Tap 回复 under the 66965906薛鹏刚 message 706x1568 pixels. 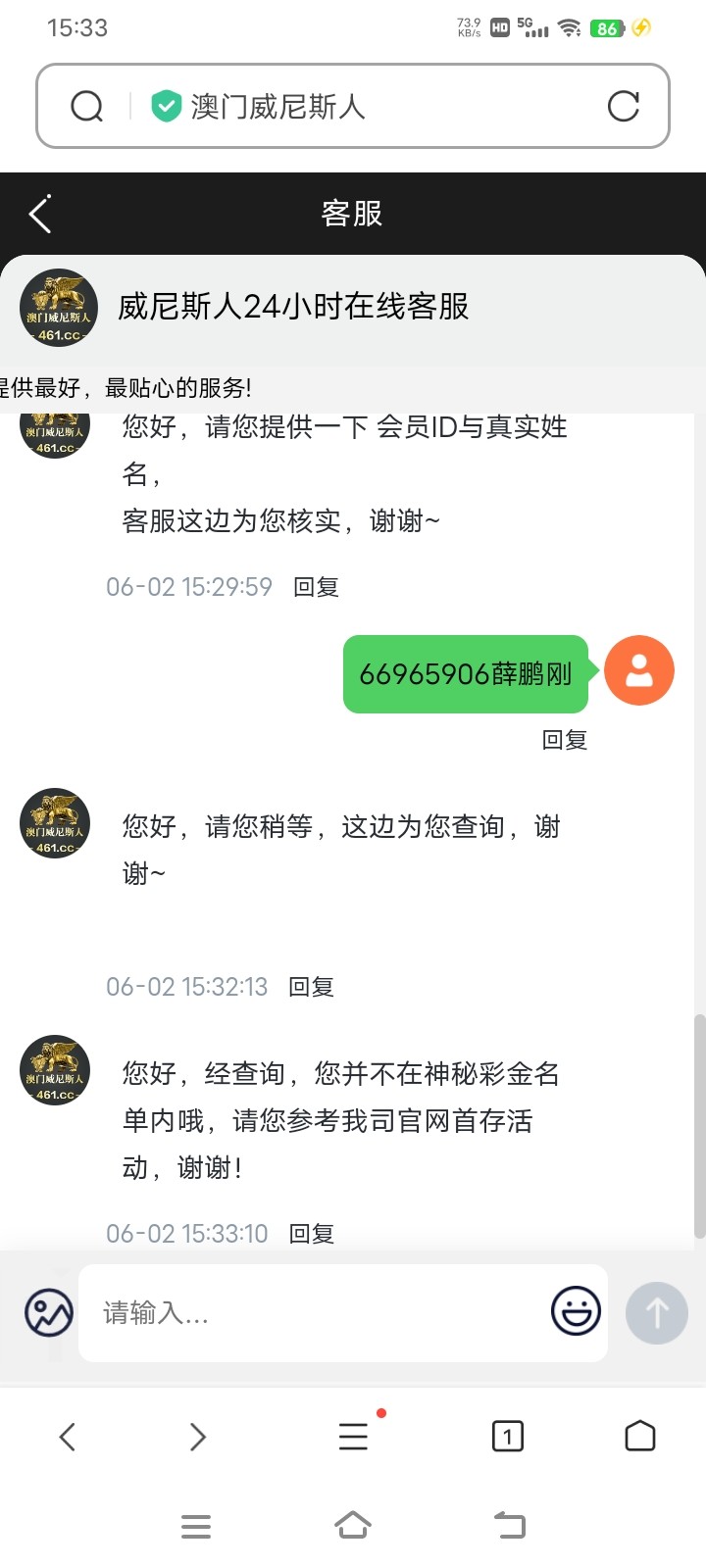(x=565, y=740)
